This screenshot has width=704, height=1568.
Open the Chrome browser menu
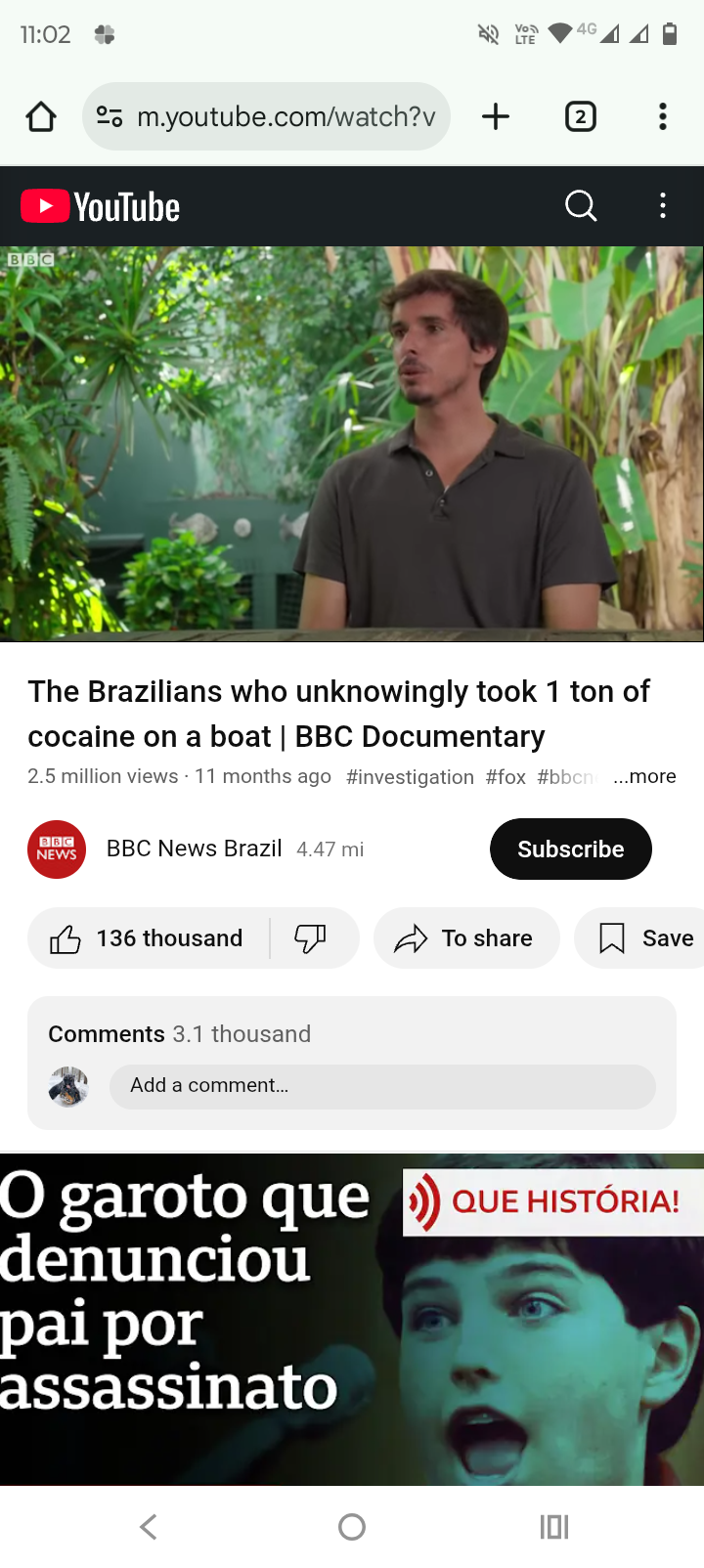tap(663, 117)
